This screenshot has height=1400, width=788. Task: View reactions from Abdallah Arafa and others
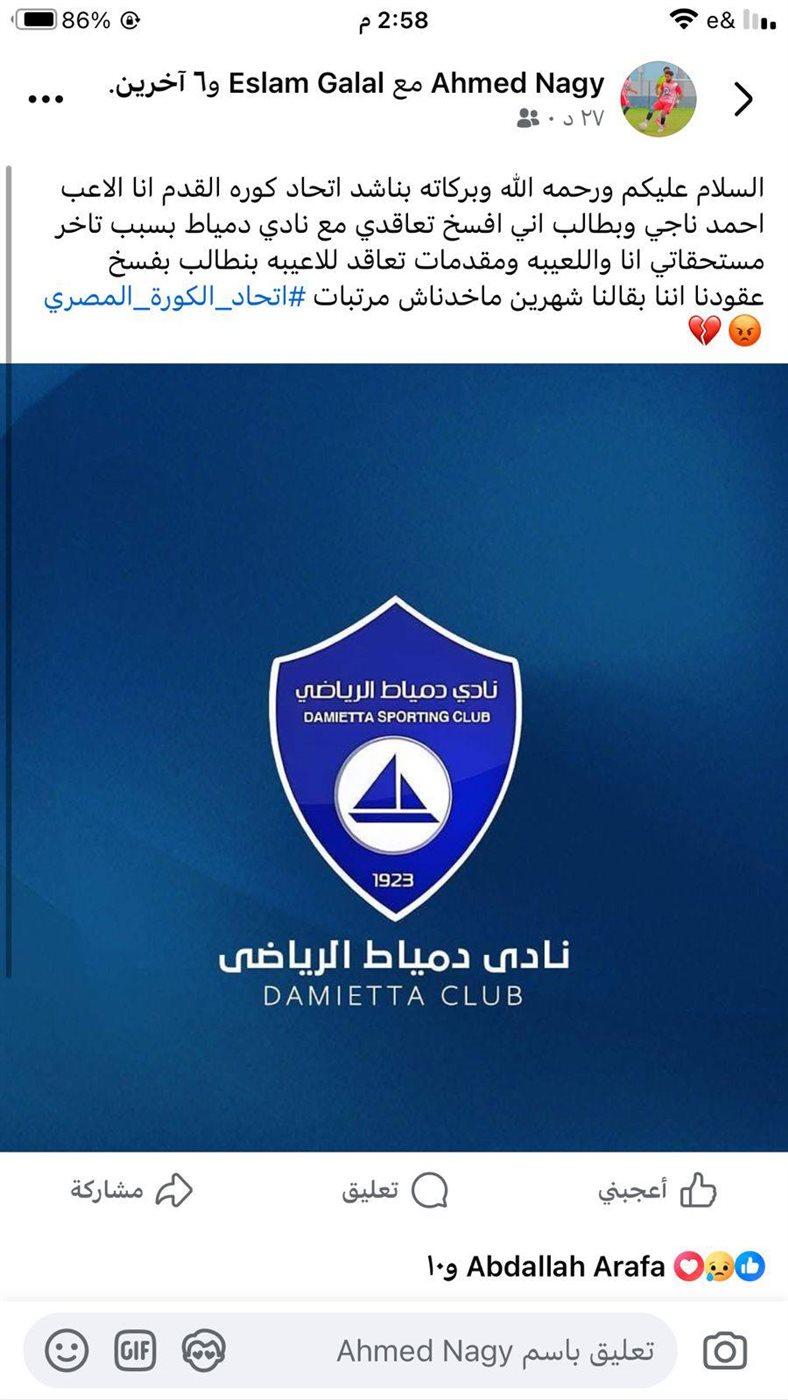coord(595,1267)
